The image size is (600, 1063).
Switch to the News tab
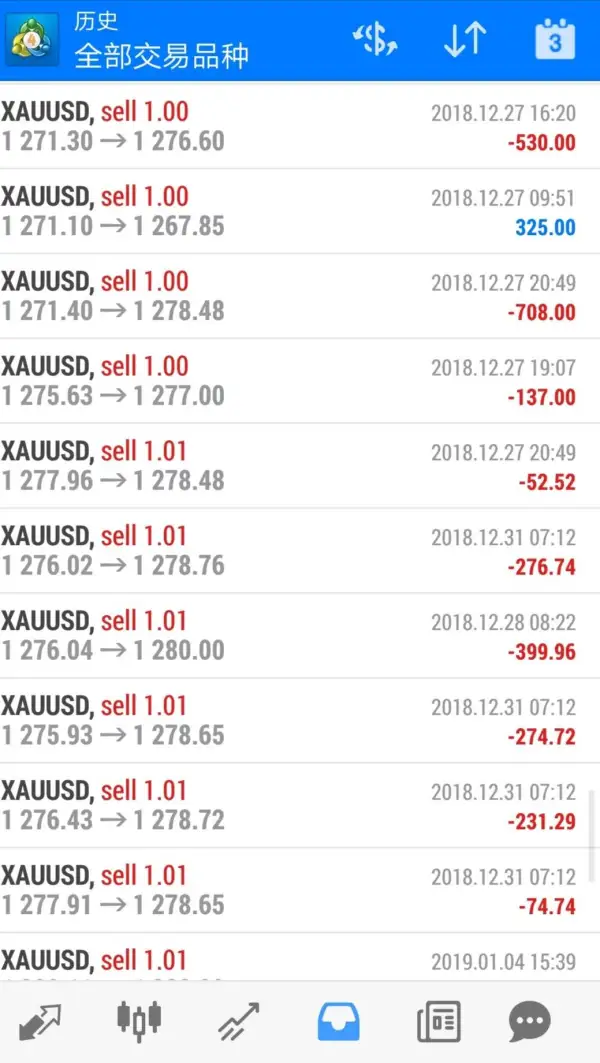[x=438, y=1021]
